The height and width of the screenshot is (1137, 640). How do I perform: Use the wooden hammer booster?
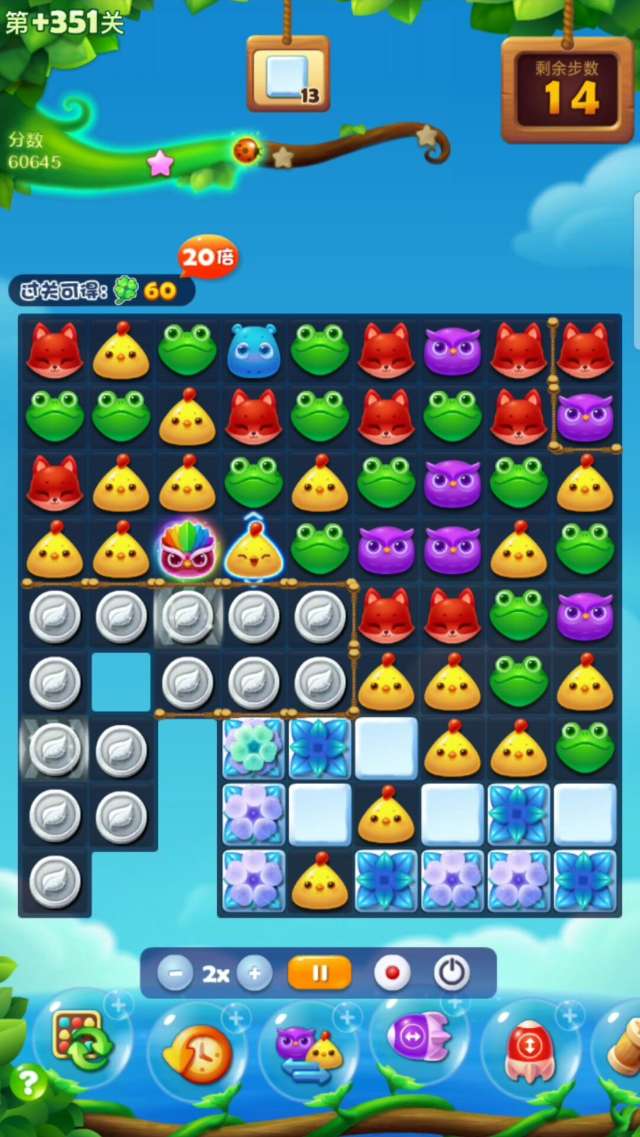tap(624, 1045)
